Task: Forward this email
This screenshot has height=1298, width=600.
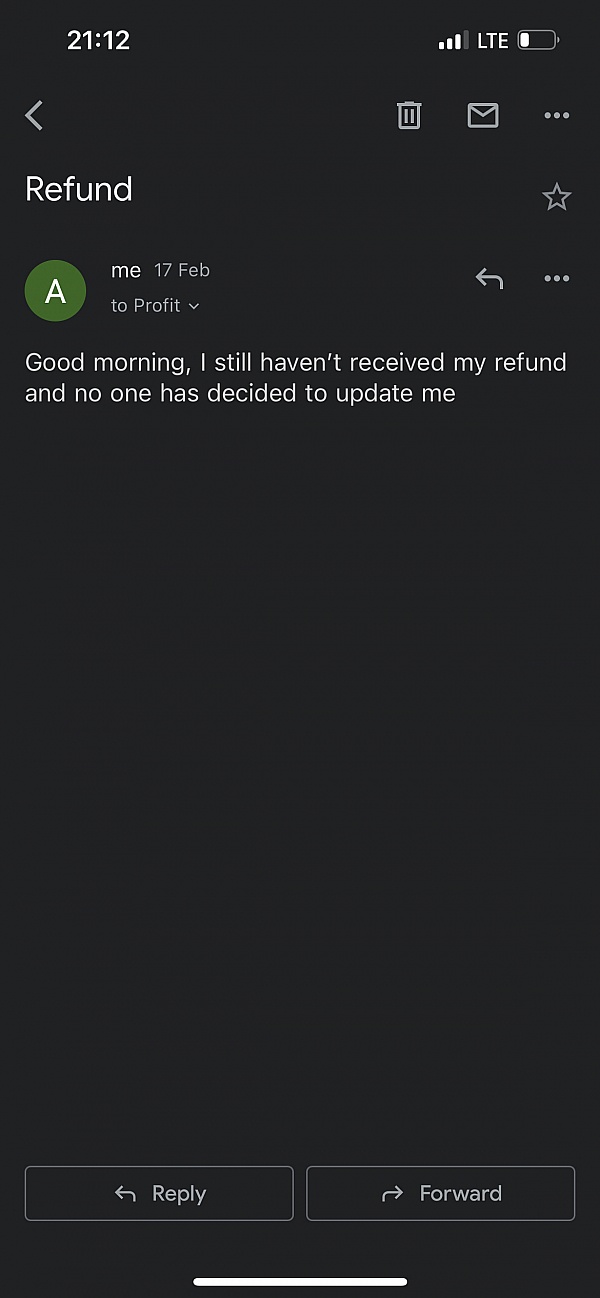Action: 440,1193
